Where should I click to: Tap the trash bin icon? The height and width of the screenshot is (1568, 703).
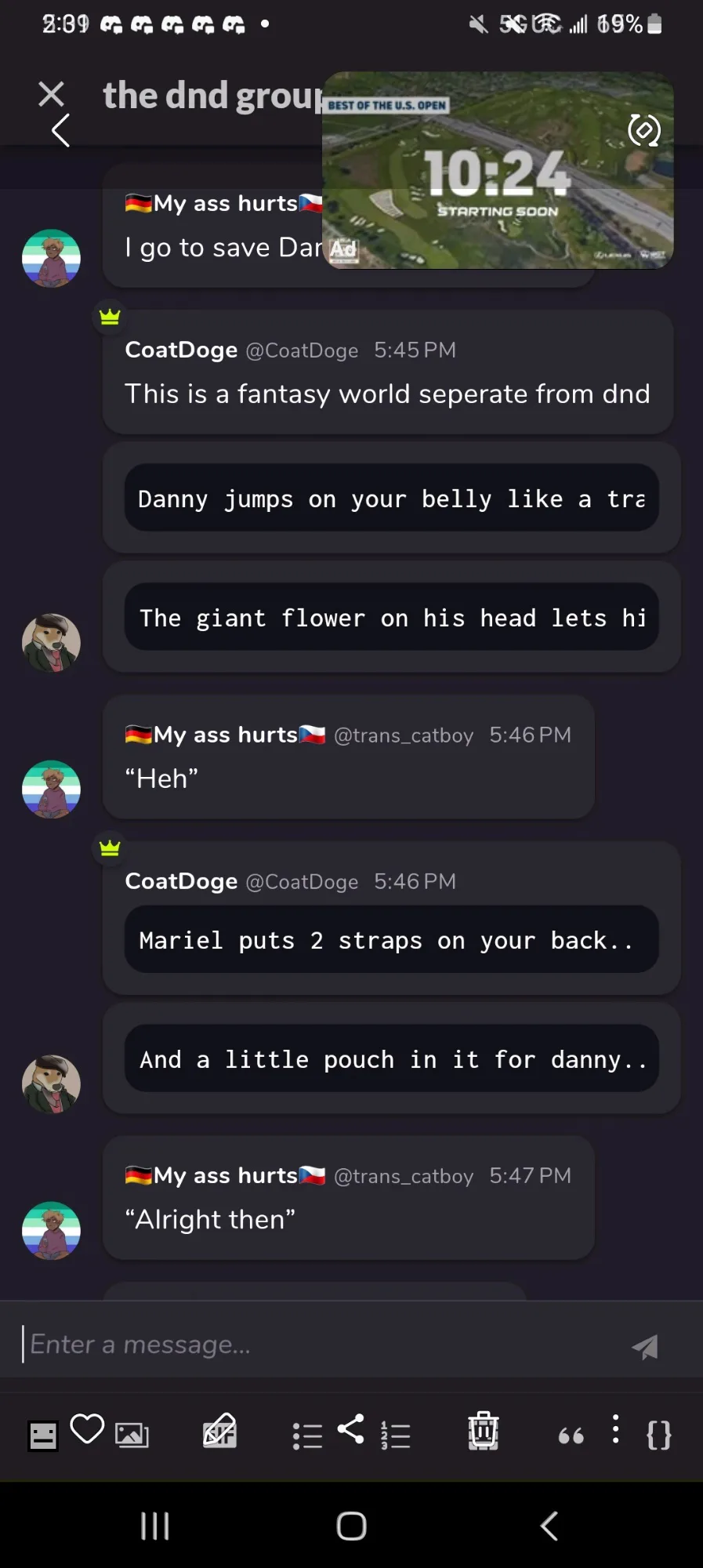(484, 1431)
